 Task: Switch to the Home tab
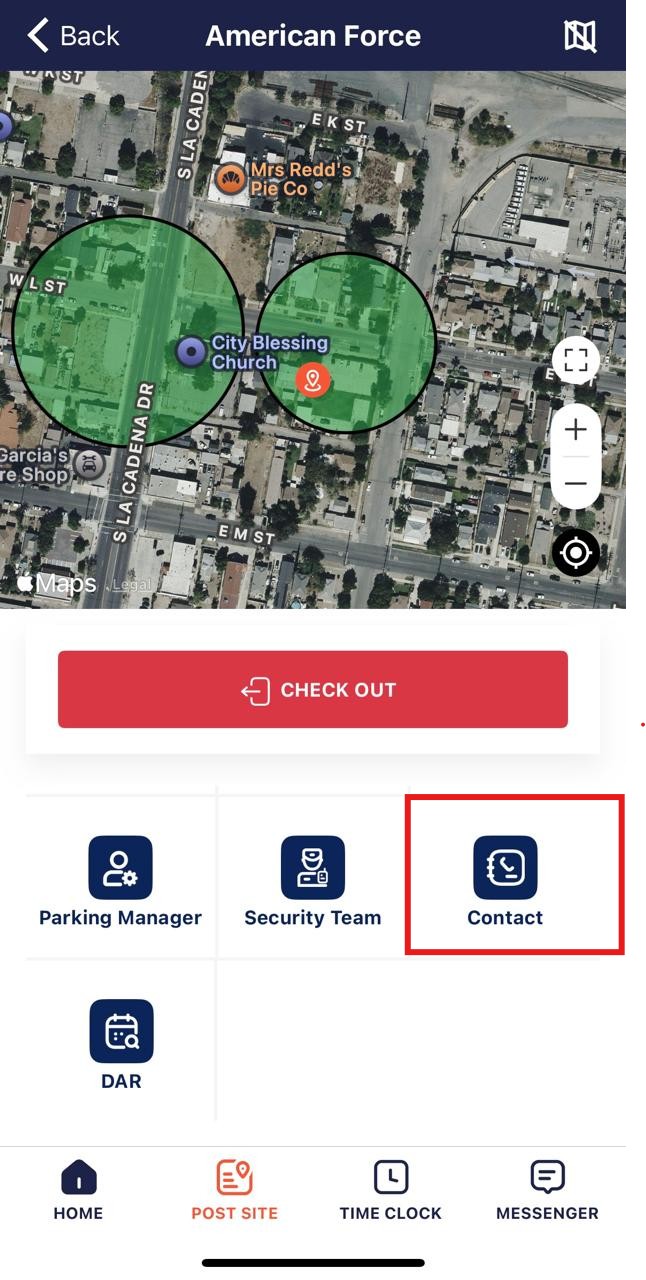(78, 1190)
